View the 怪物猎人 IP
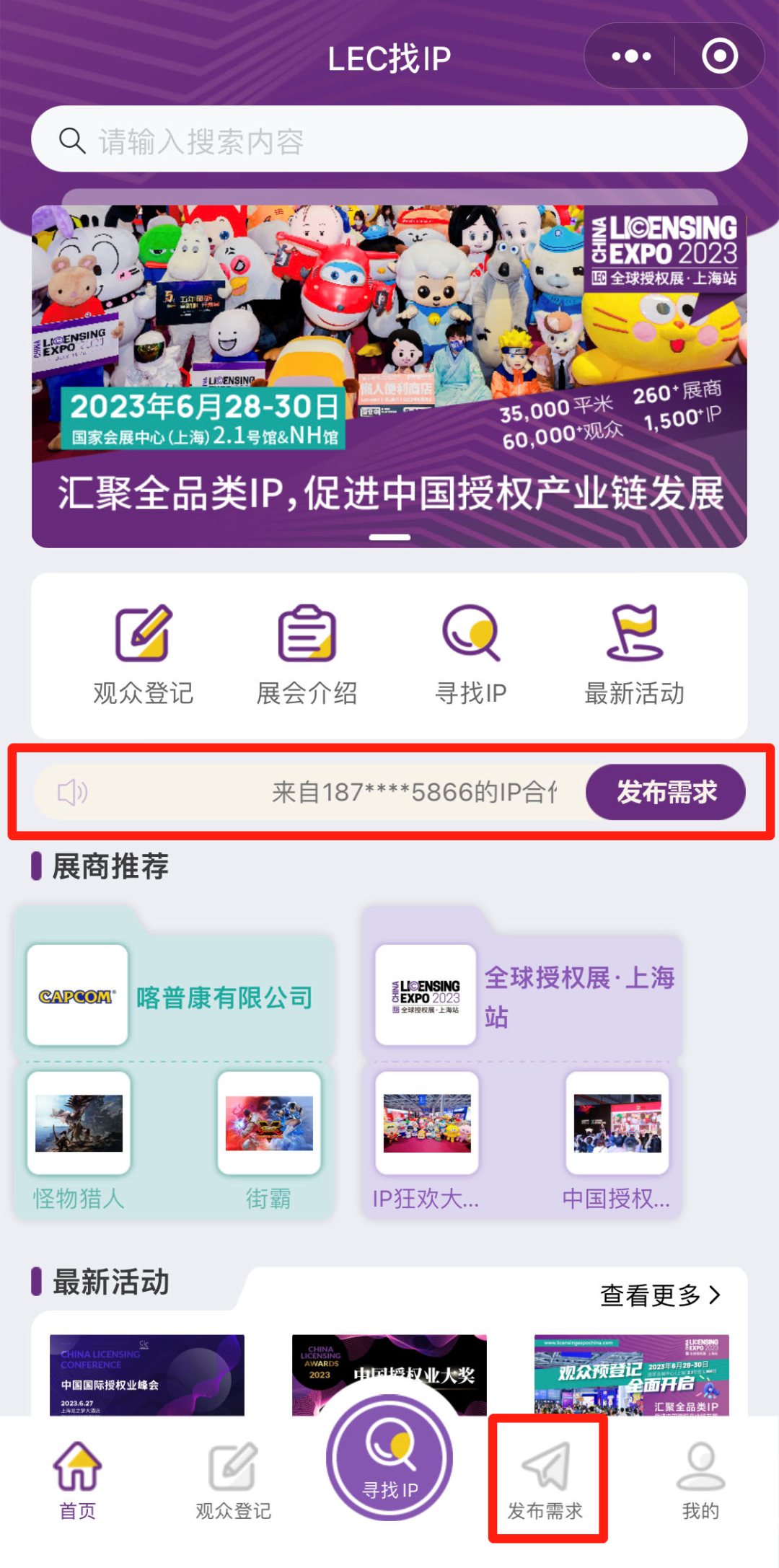779x1568 pixels. tap(79, 1140)
